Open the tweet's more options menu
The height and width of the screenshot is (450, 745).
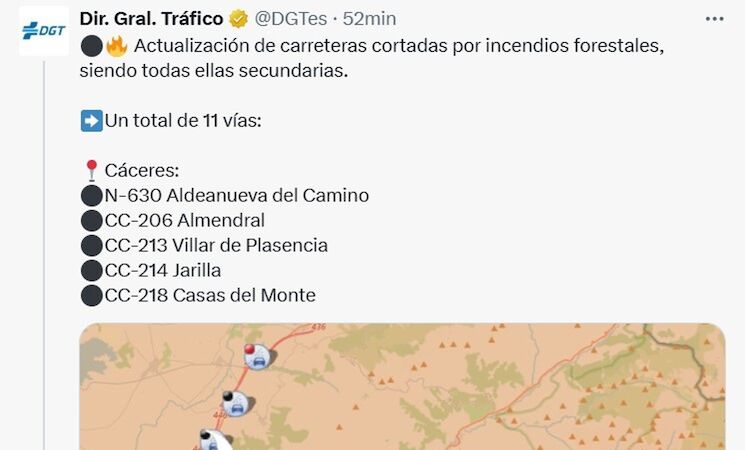coord(714,18)
